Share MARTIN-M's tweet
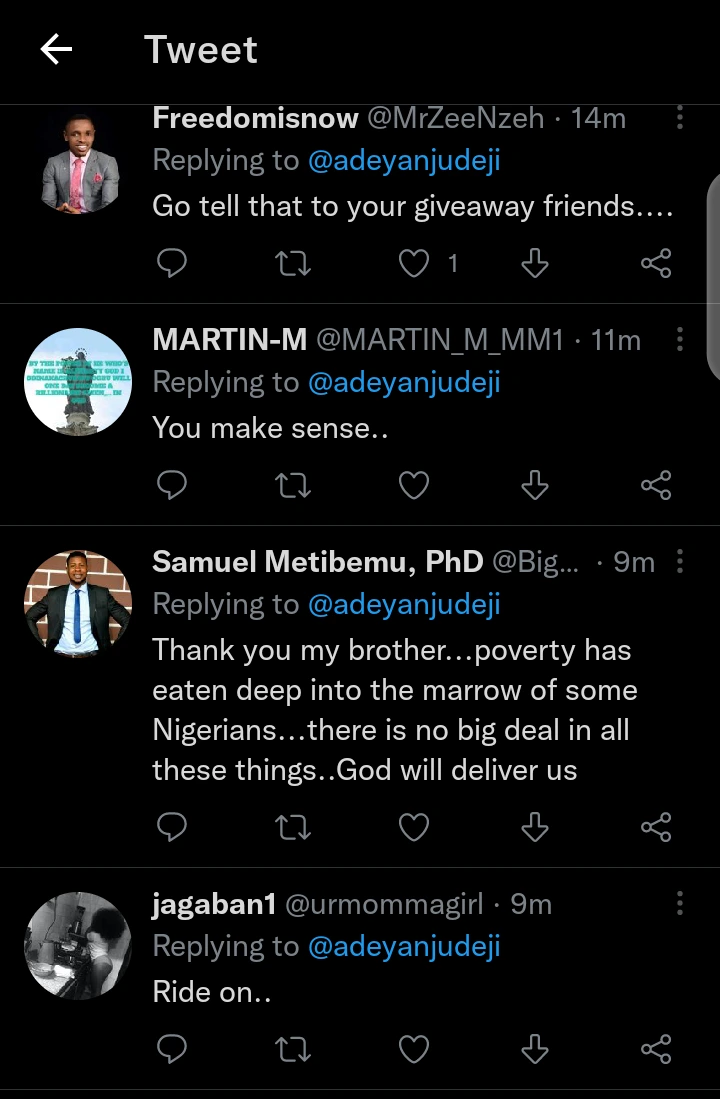The image size is (720, 1099). click(x=656, y=485)
